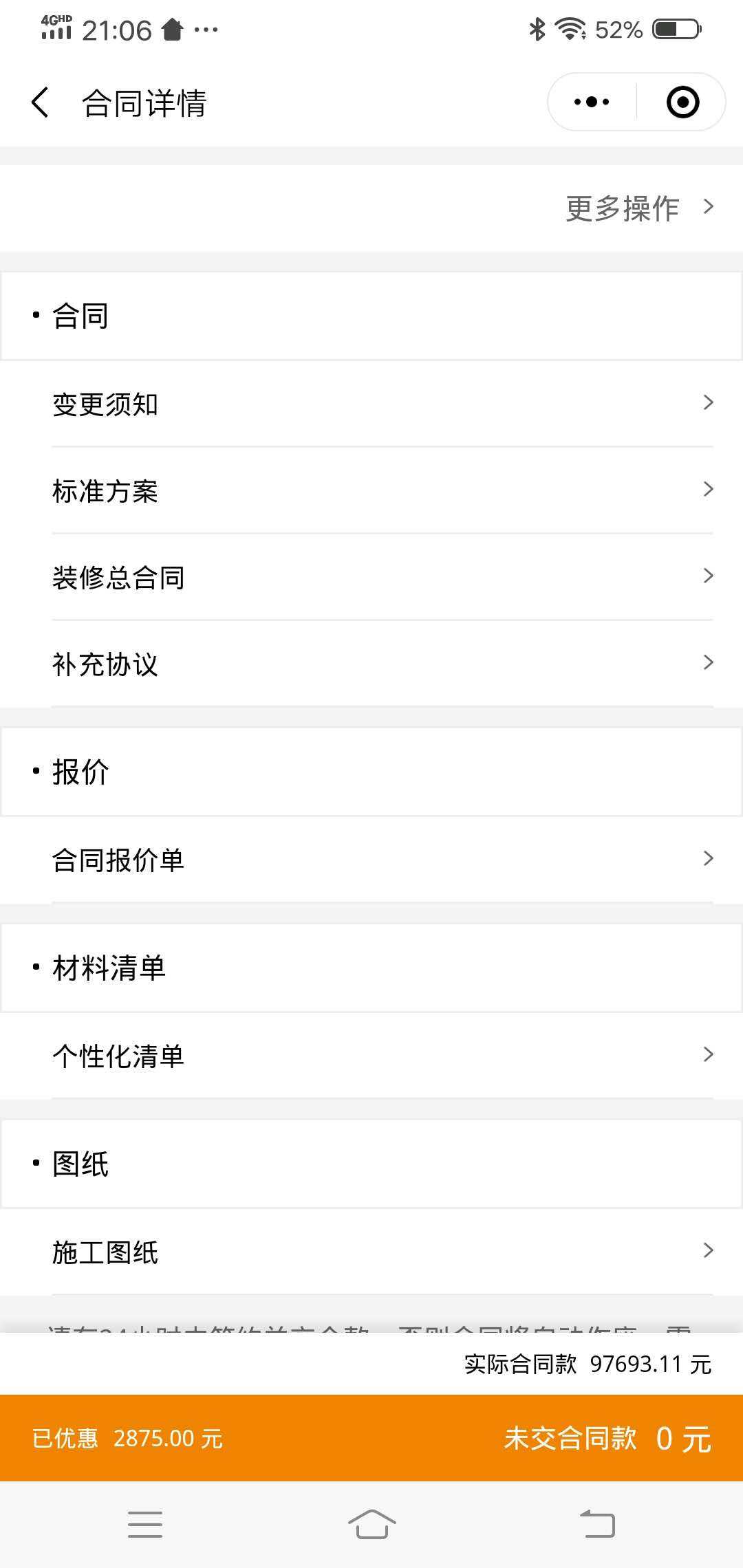Open 合同报价单 quotation
This screenshot has width=743, height=1568.
(382, 860)
